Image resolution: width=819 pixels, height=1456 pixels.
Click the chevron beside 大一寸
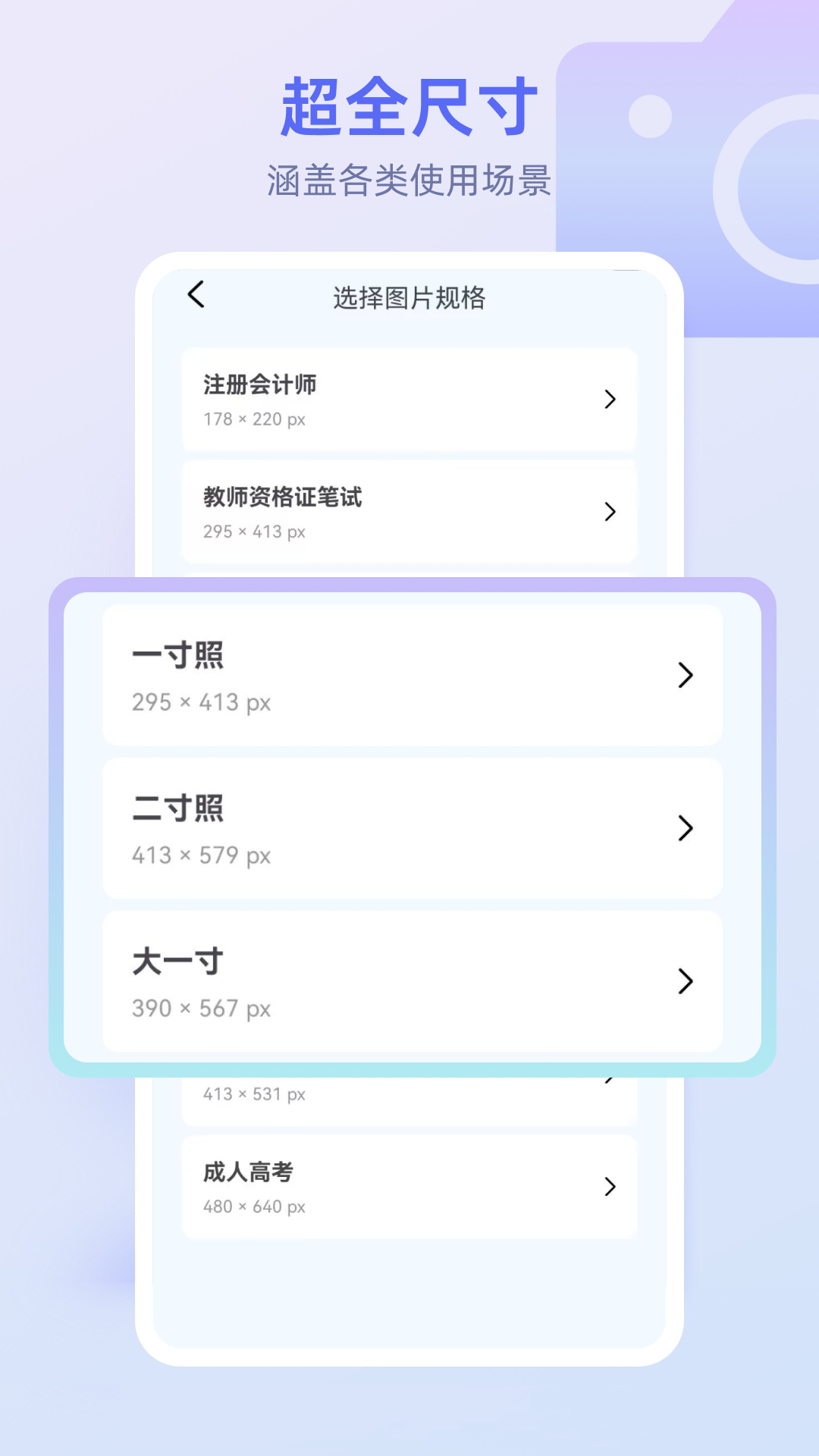685,982
